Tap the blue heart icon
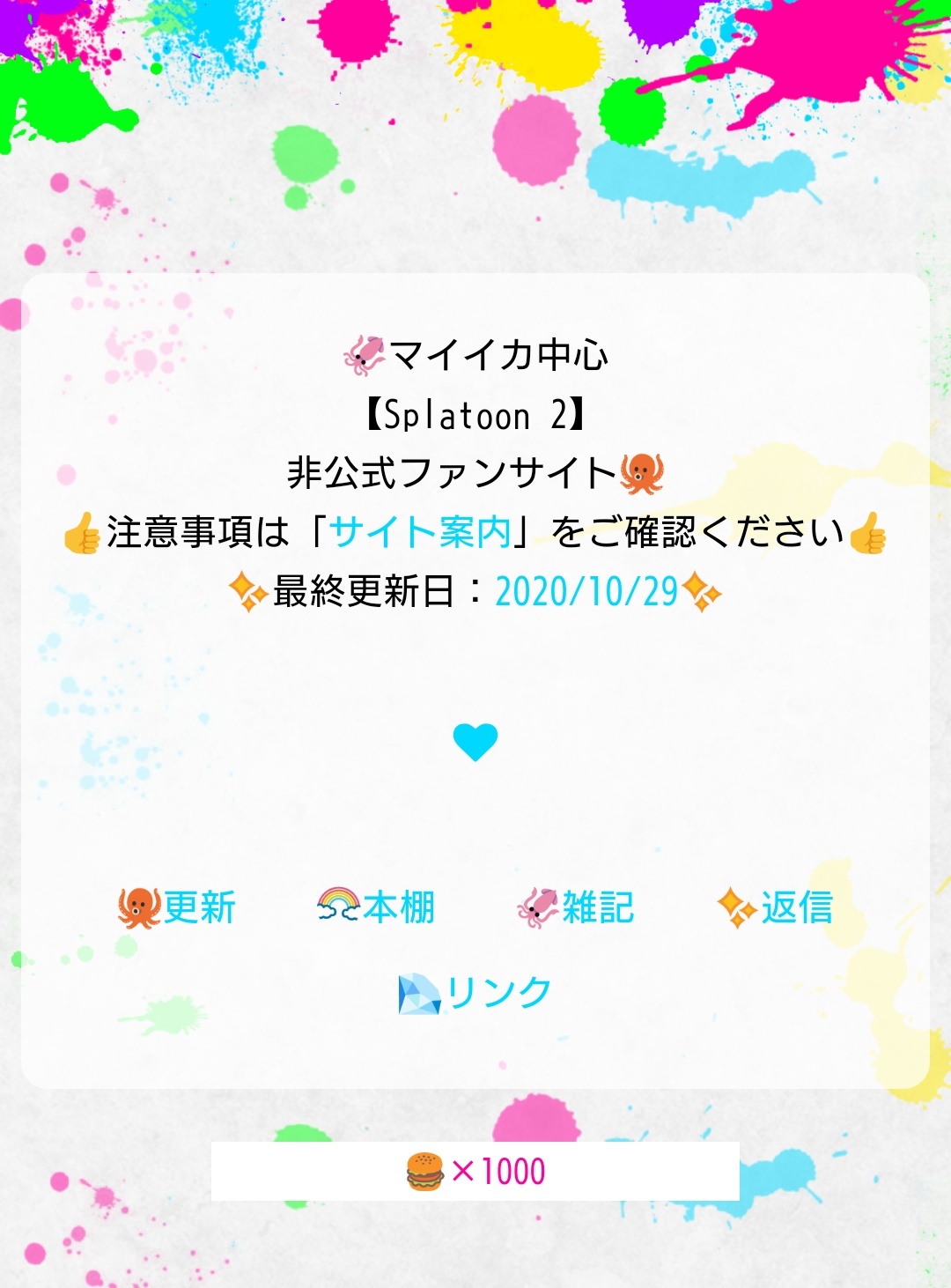The image size is (951, 1288). (x=475, y=742)
